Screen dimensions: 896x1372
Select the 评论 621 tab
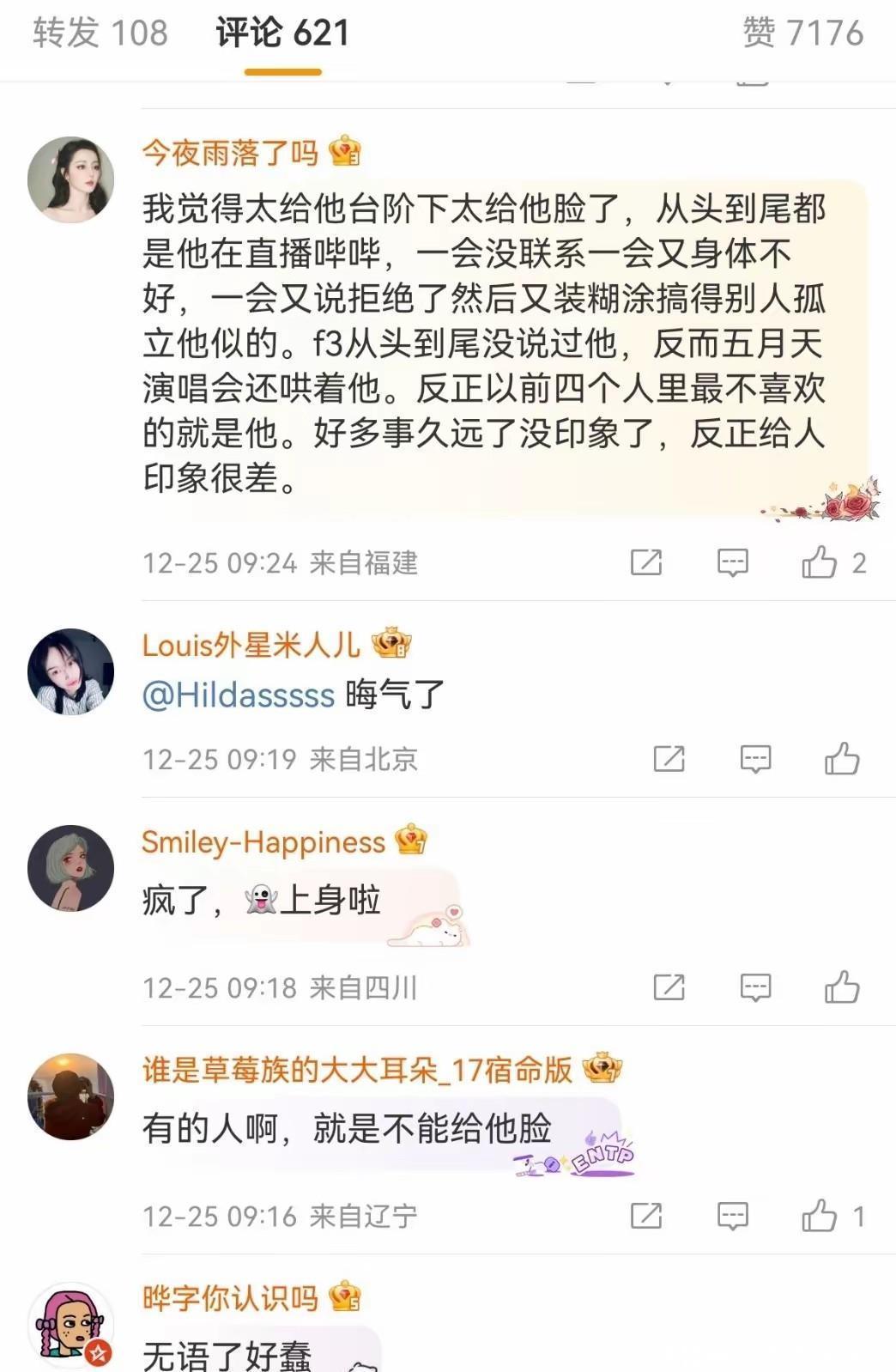(x=282, y=33)
